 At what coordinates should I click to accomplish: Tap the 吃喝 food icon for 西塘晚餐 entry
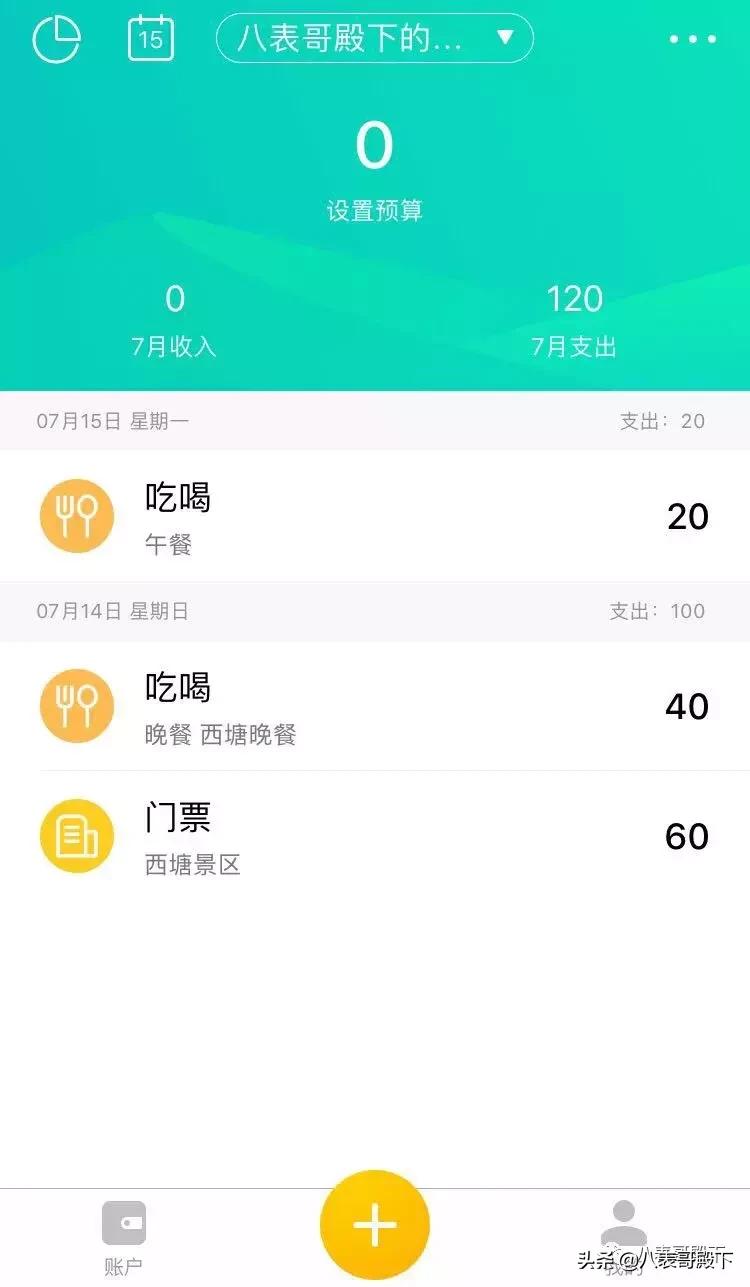[x=77, y=706]
